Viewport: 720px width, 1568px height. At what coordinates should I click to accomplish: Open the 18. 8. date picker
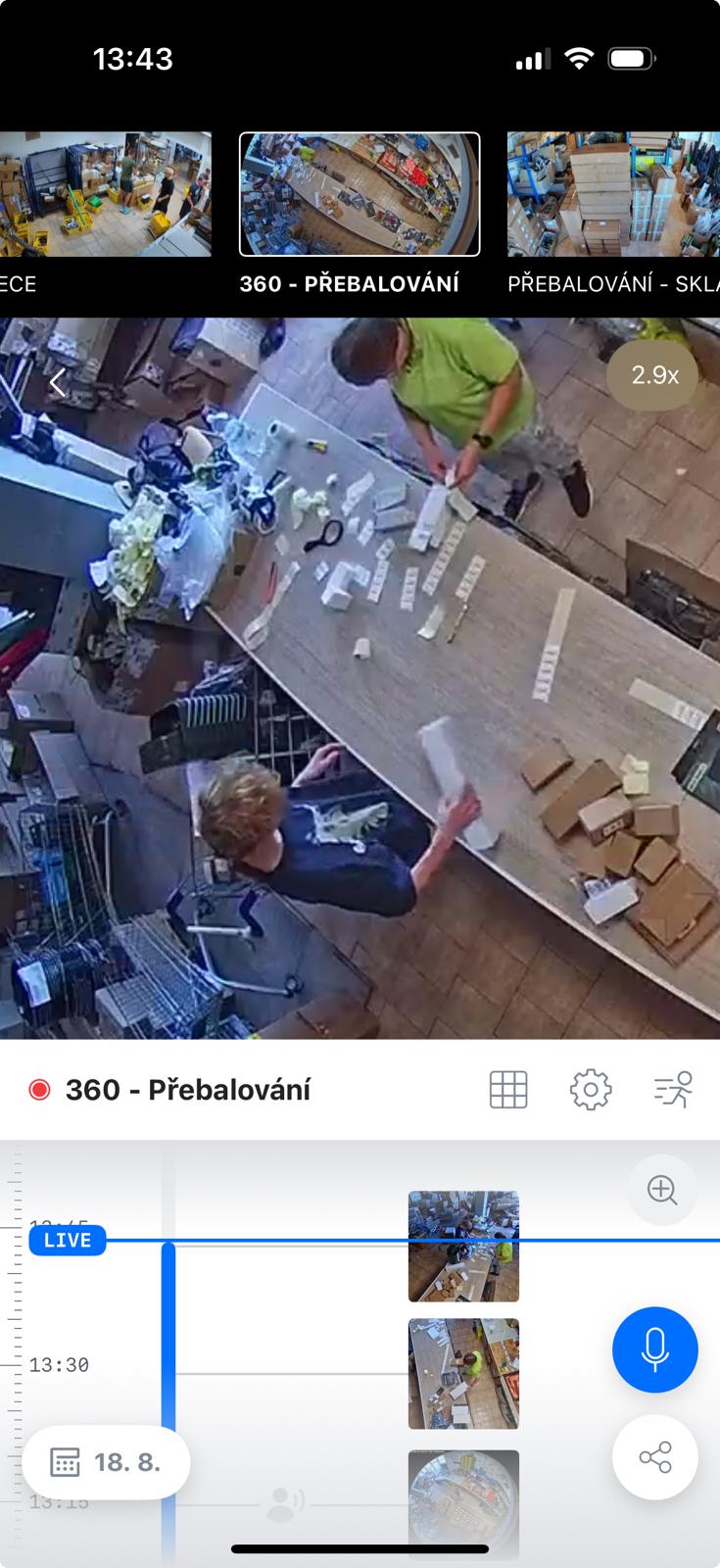106,1463
